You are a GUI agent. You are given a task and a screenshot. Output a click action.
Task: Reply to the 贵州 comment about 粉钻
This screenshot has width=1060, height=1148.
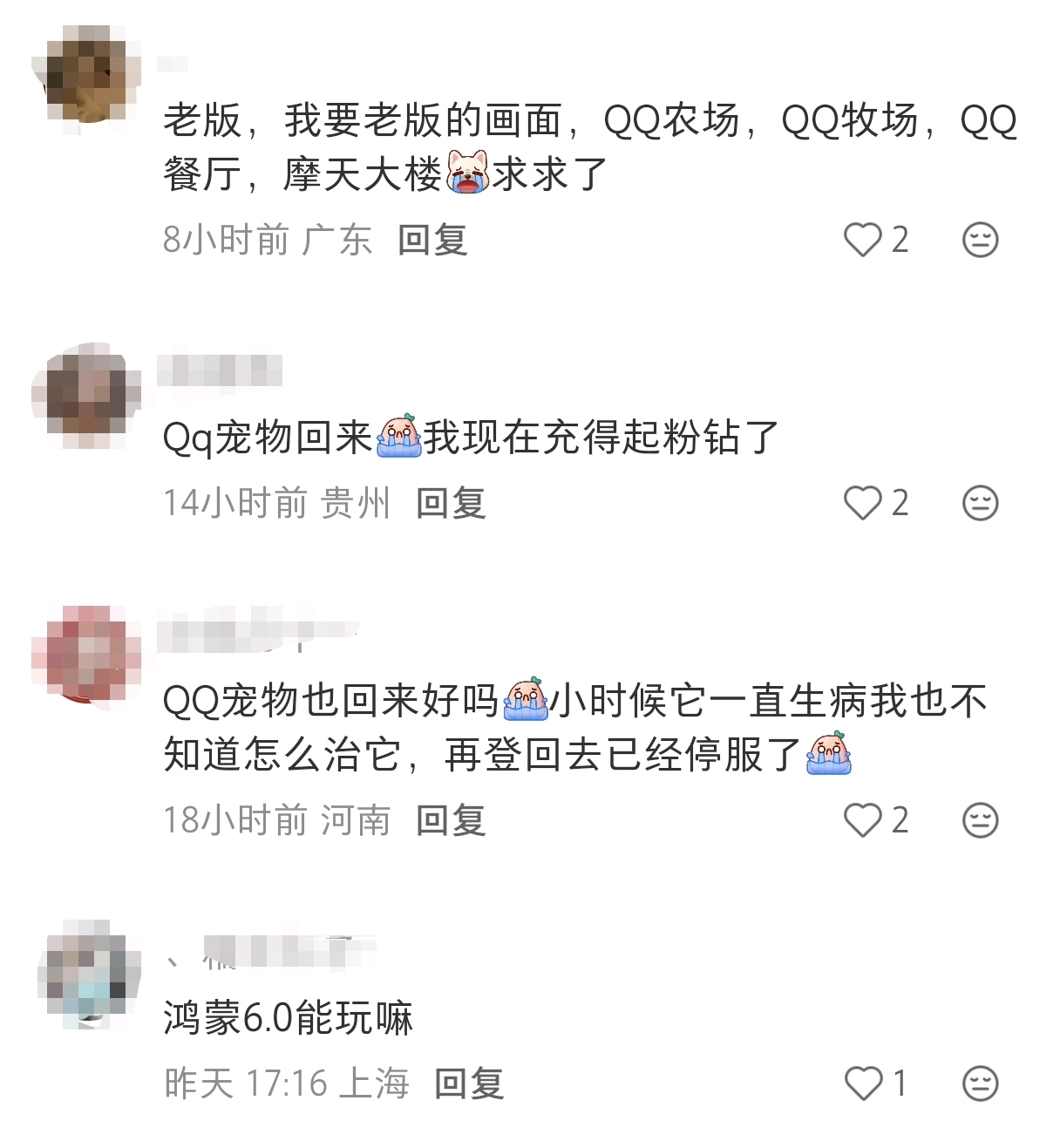coord(451,503)
